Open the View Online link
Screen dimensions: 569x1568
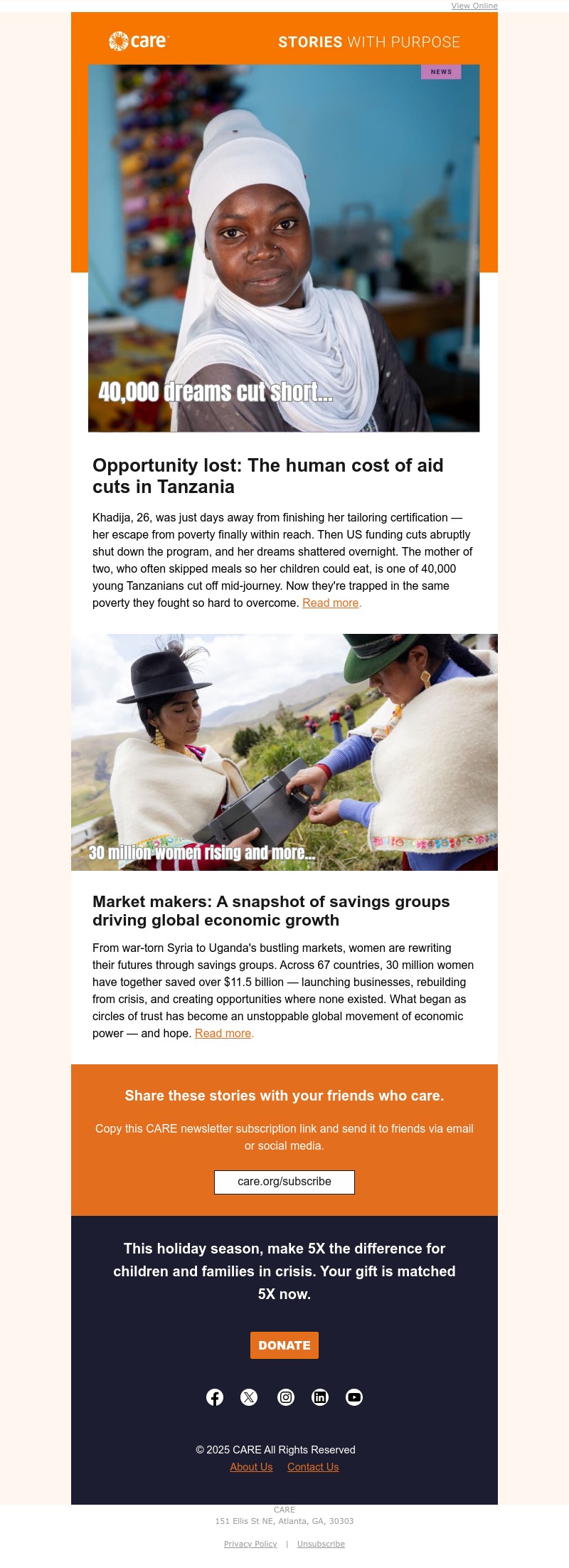click(x=474, y=6)
